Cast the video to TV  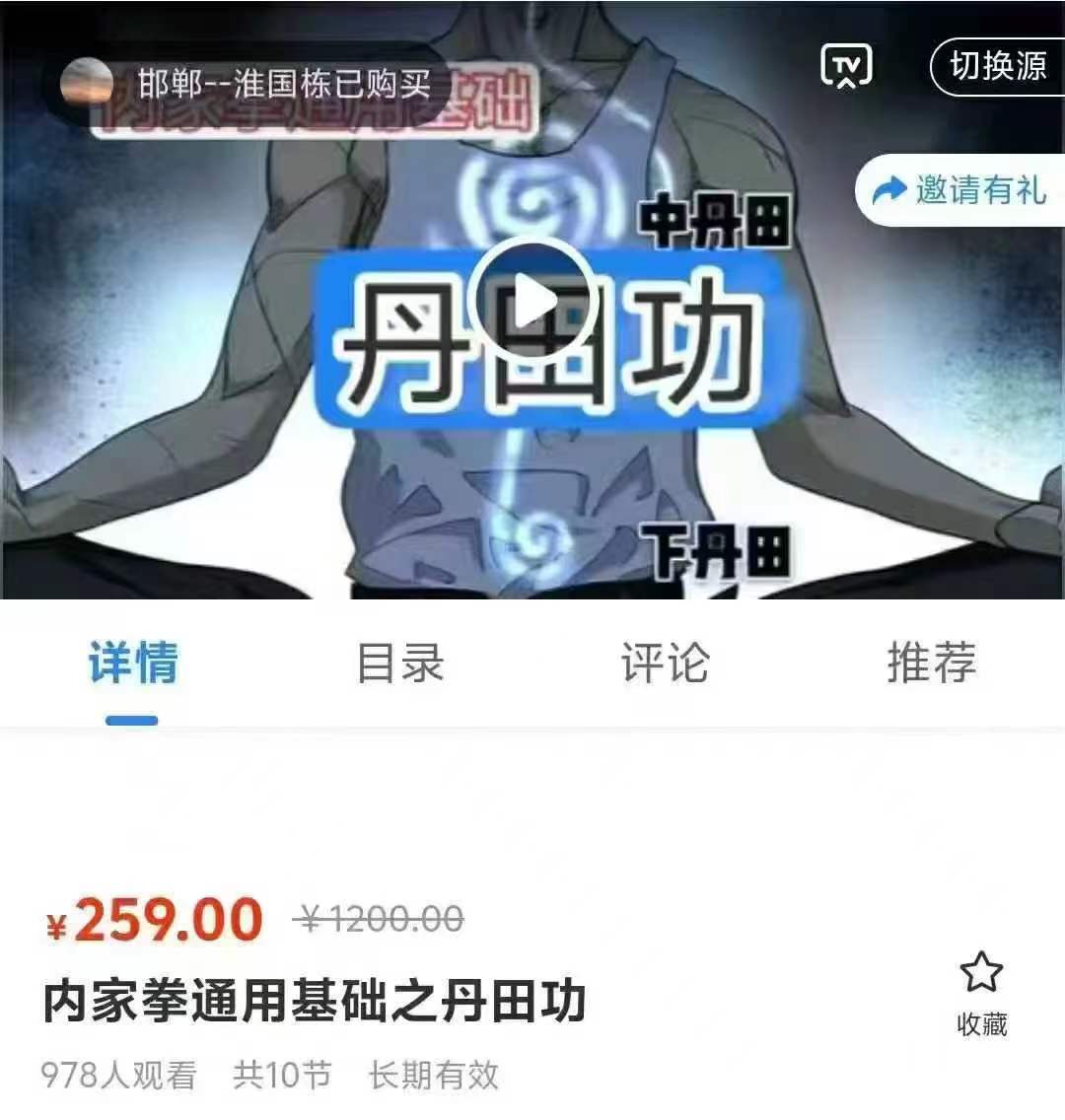[x=846, y=67]
